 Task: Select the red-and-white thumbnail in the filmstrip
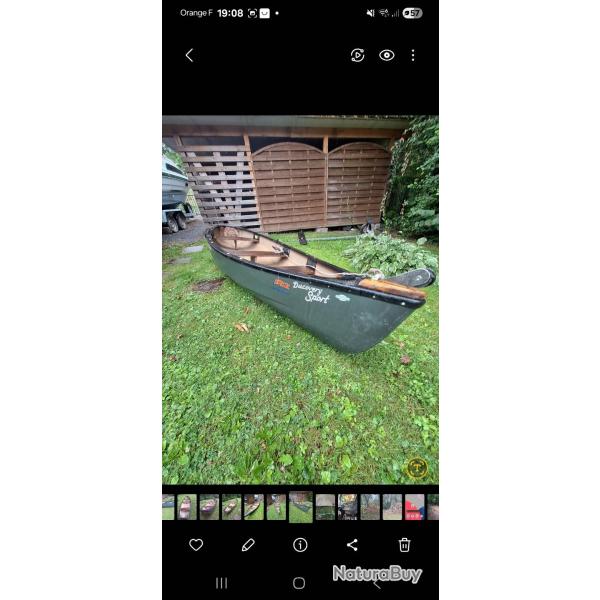pyautogui.click(x=414, y=507)
